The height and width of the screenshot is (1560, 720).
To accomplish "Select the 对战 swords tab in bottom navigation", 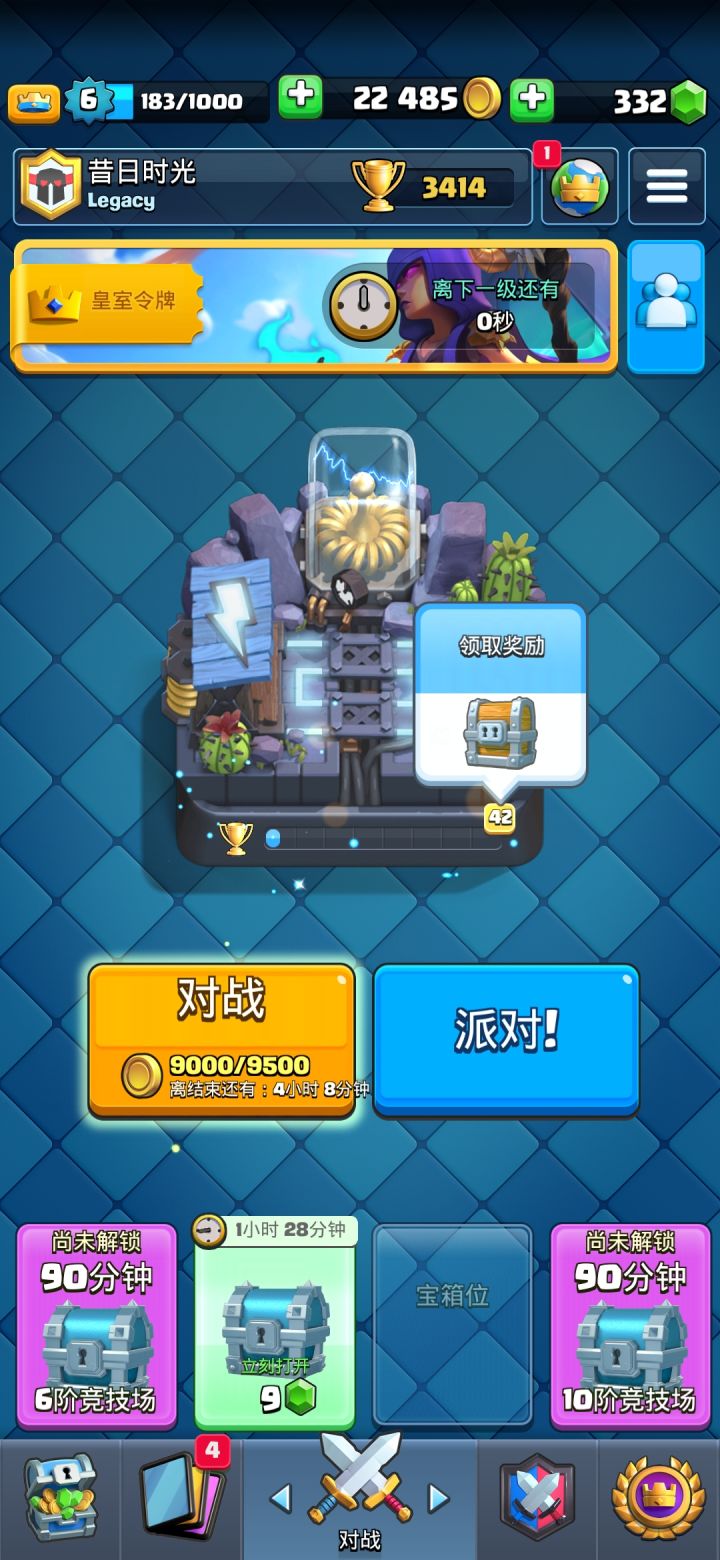I will [360, 1500].
